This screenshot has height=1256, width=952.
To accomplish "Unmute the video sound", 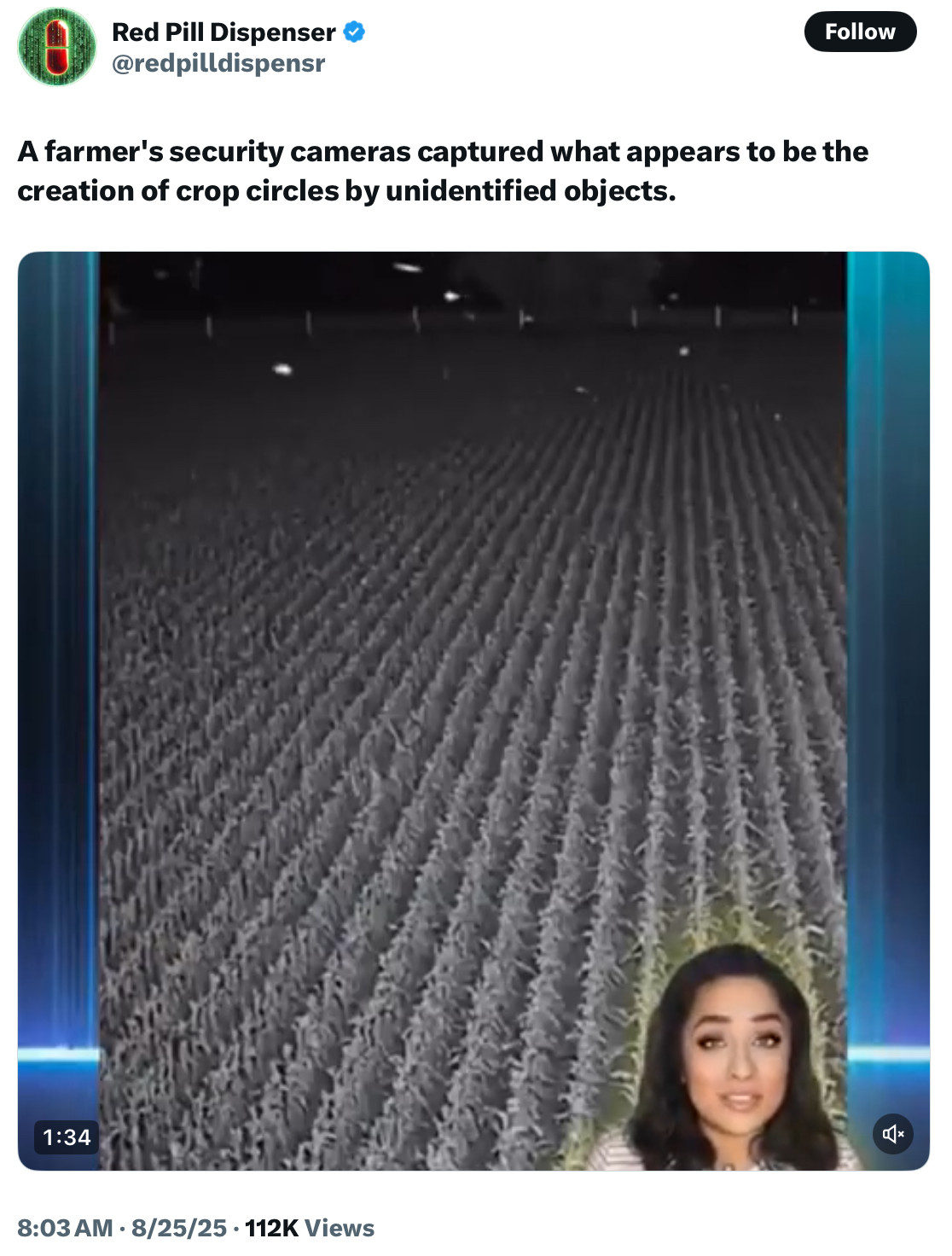I will tap(892, 1134).
